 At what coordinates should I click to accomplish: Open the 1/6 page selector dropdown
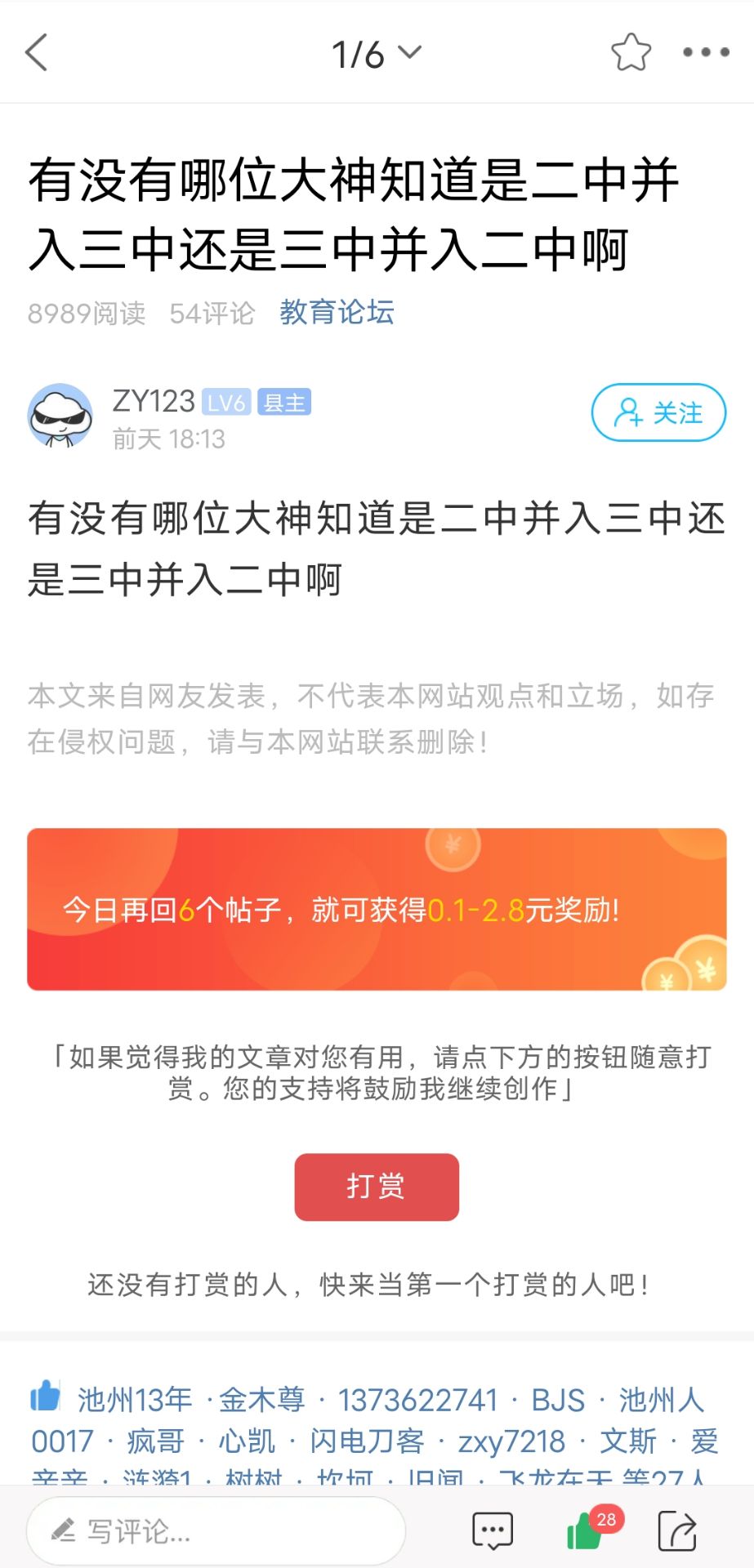coord(376,54)
